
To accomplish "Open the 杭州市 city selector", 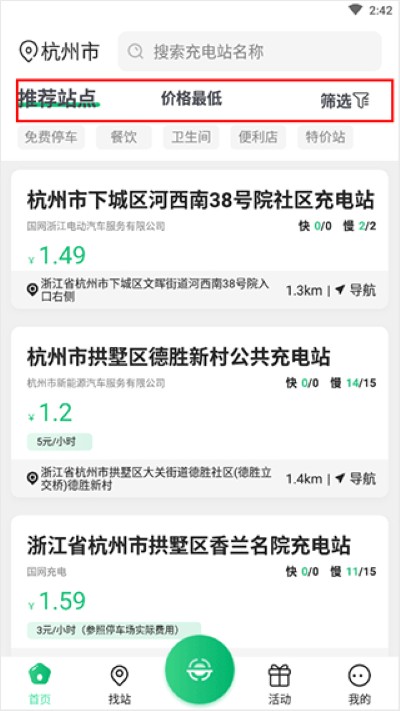I will click(x=59, y=52).
